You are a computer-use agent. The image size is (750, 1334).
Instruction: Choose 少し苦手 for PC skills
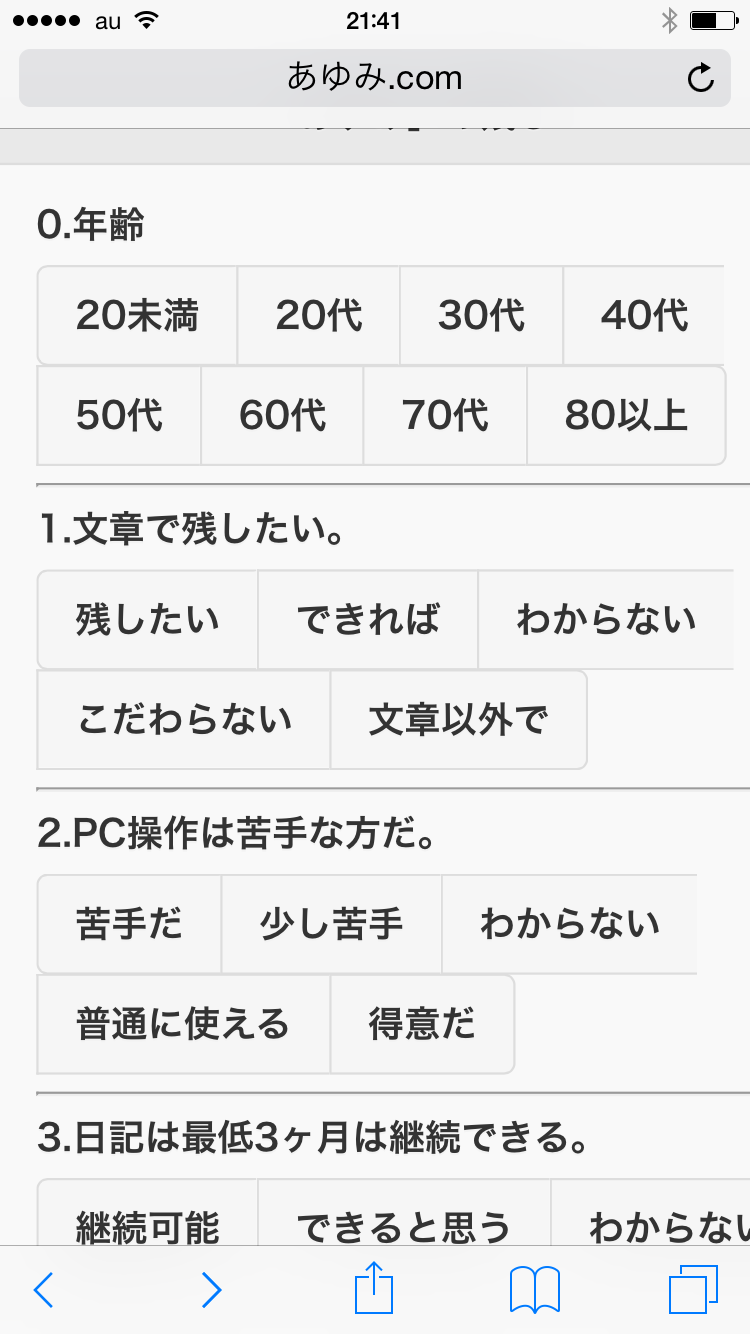pos(331,924)
